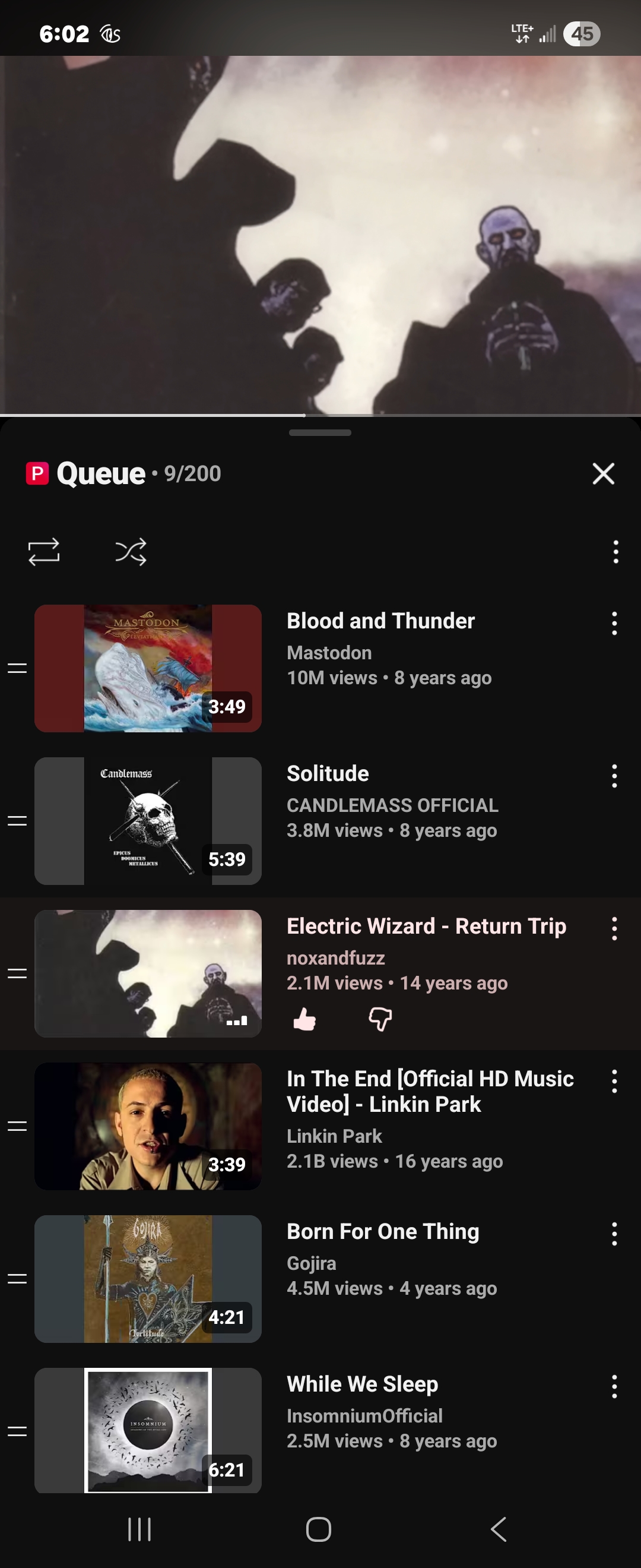The width and height of the screenshot is (641, 1568).
Task: Open options for Blood and Thunder
Action: (614, 623)
